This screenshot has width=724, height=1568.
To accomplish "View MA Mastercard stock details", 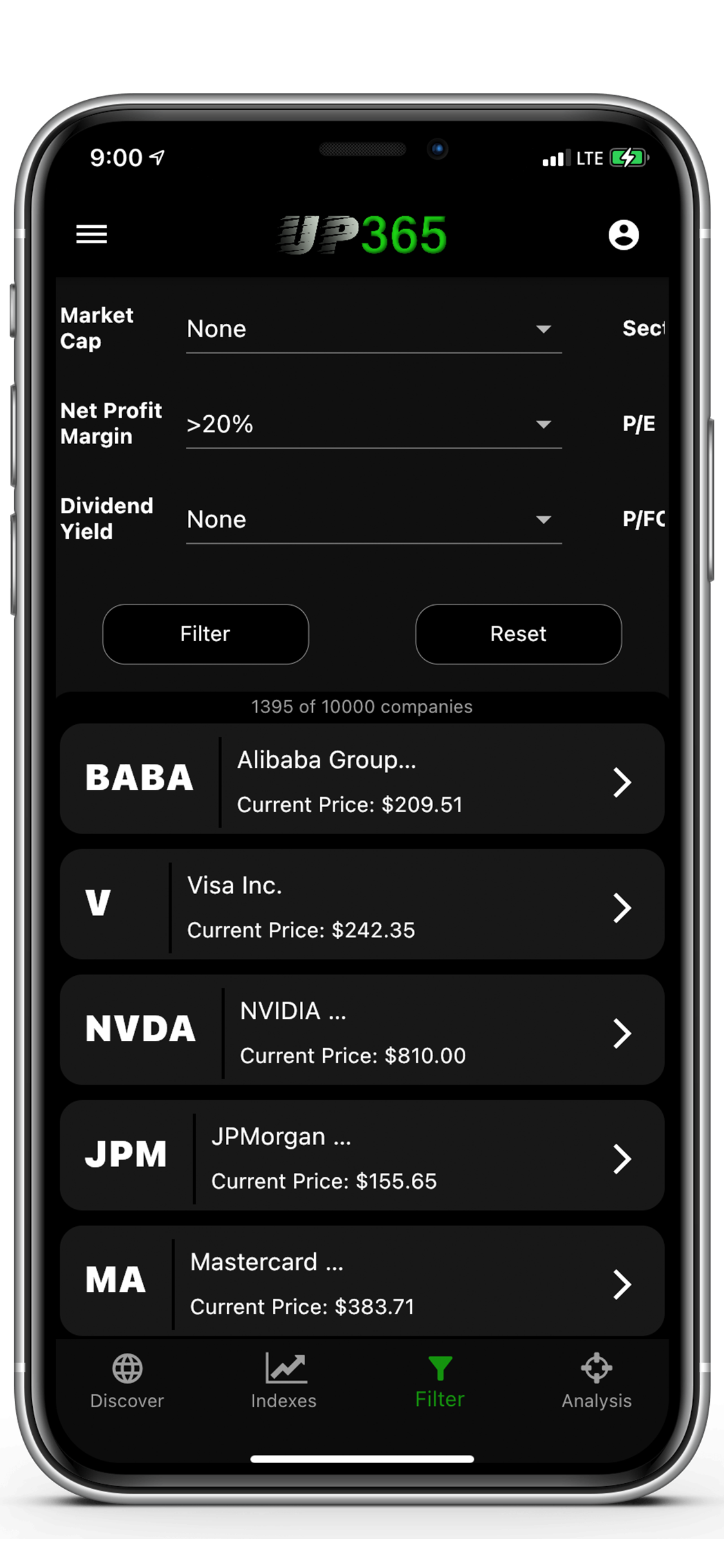I will 362,1281.
